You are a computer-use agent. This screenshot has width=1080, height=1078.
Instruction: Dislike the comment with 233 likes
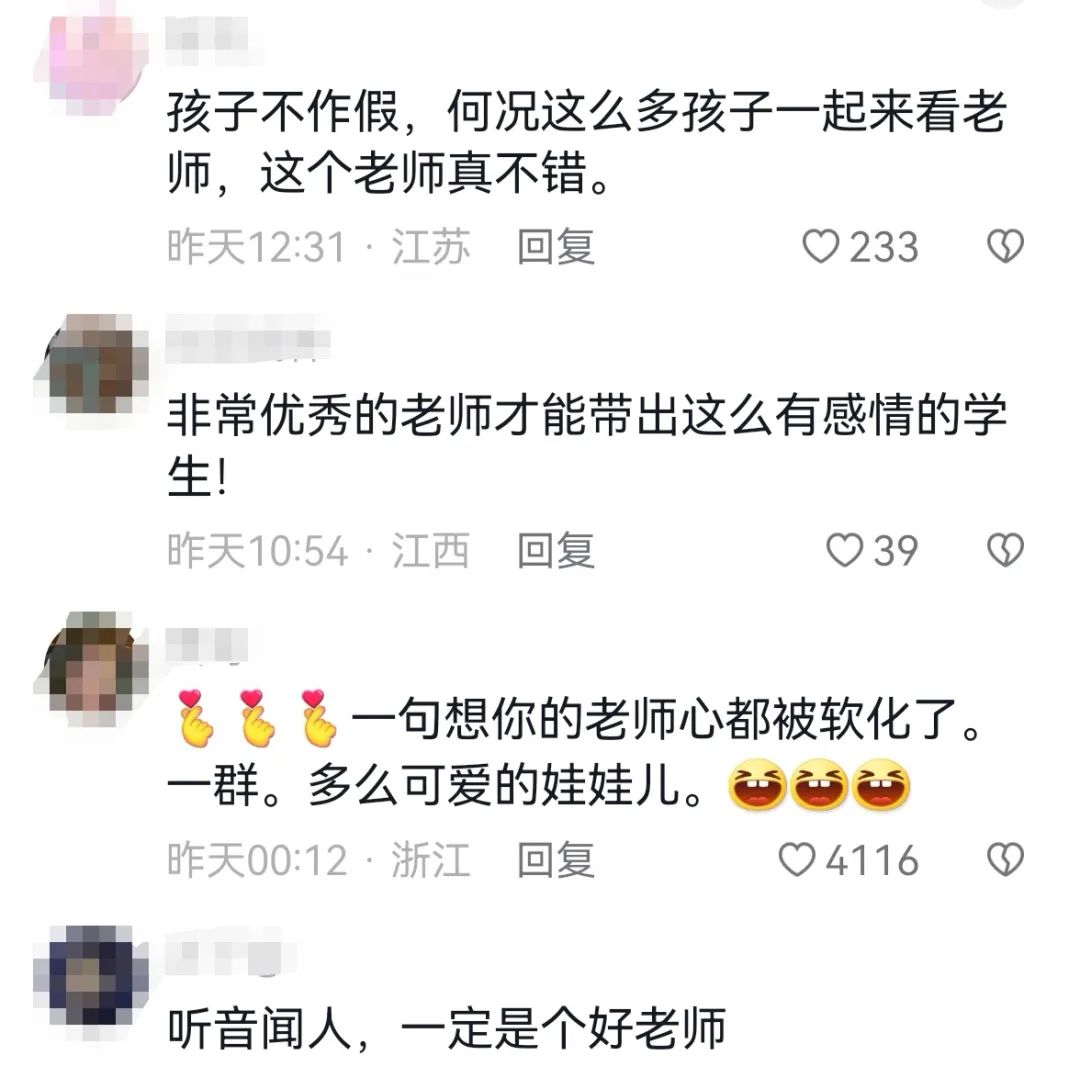click(1005, 246)
